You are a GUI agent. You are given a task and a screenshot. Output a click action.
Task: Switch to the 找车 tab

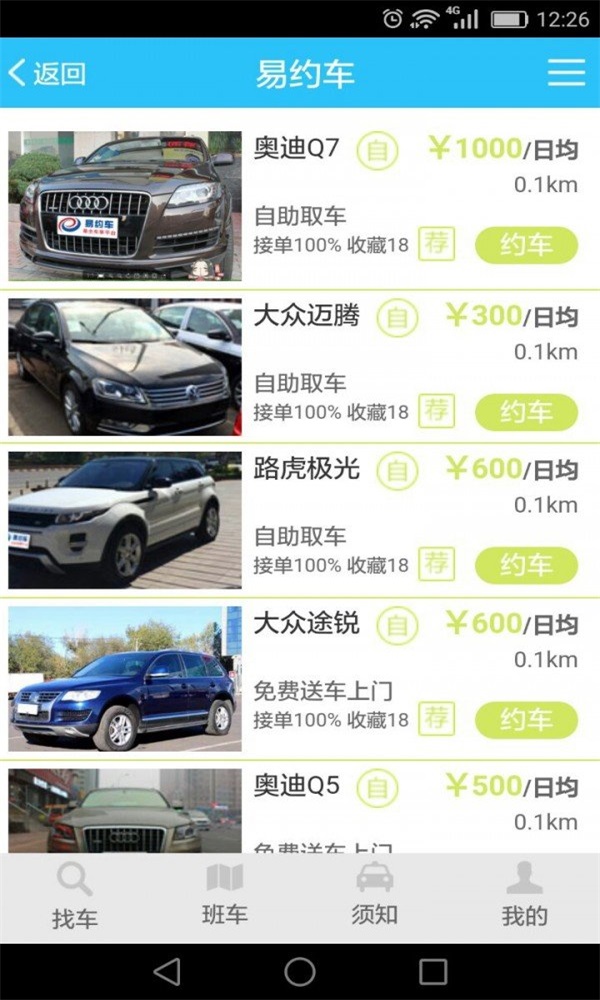[x=75, y=896]
